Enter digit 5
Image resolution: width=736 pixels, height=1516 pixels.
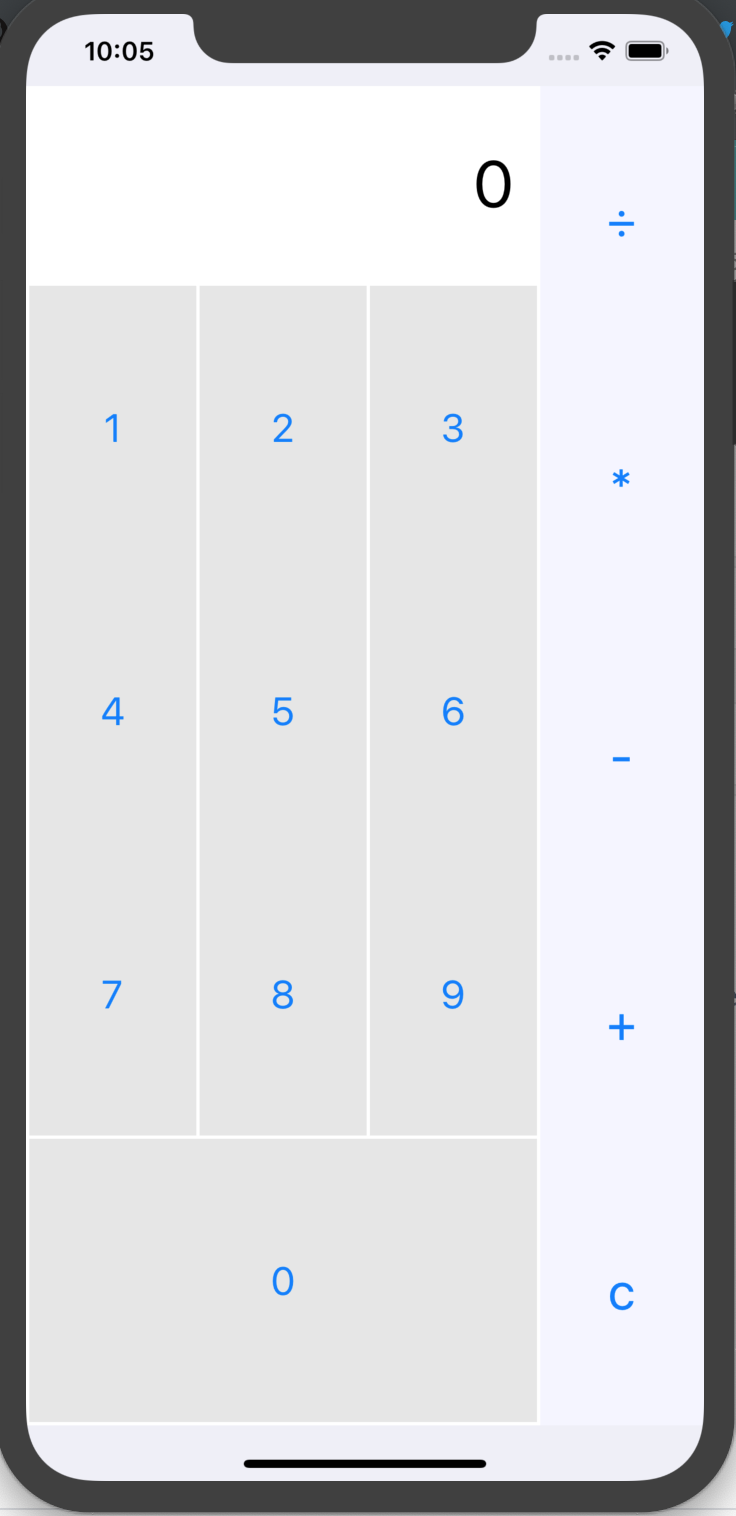point(283,711)
